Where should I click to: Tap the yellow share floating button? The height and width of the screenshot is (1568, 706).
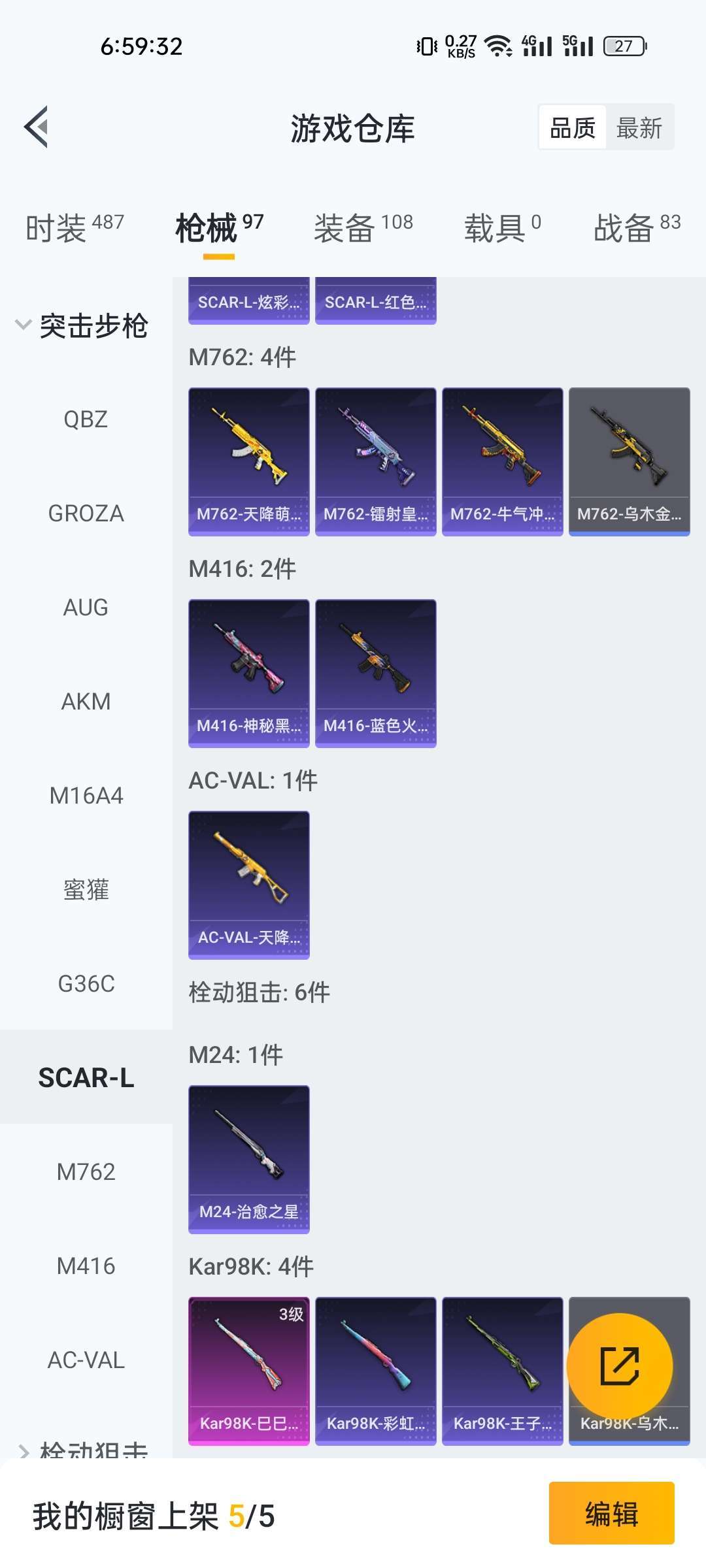pos(619,1366)
